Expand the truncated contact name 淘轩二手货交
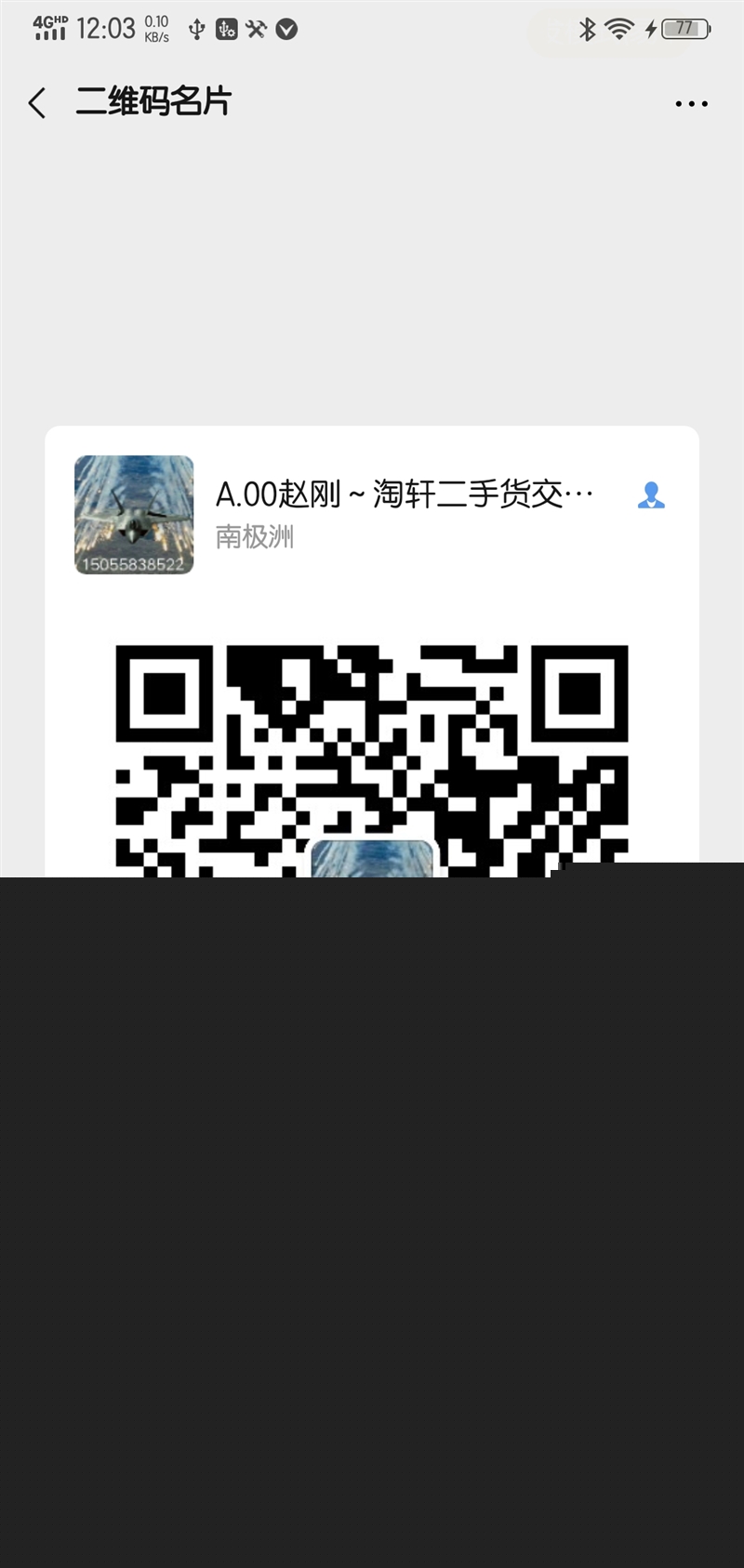Viewport: 744px width, 1568px height. pos(484,493)
